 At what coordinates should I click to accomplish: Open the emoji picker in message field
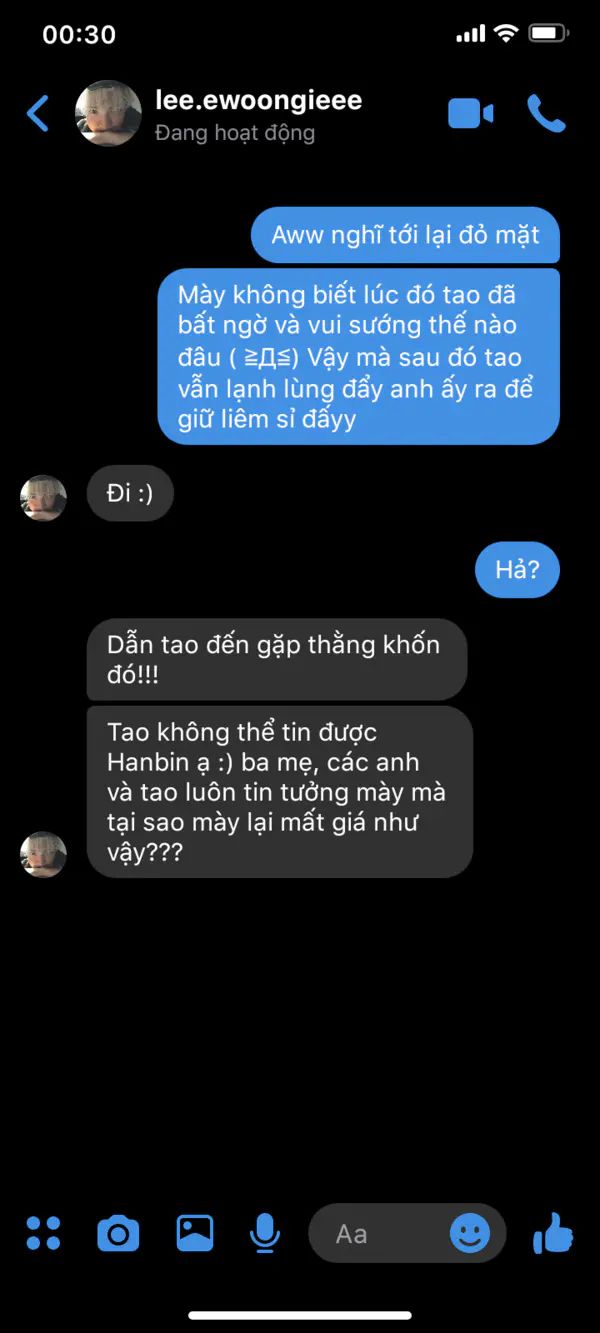(x=469, y=1233)
